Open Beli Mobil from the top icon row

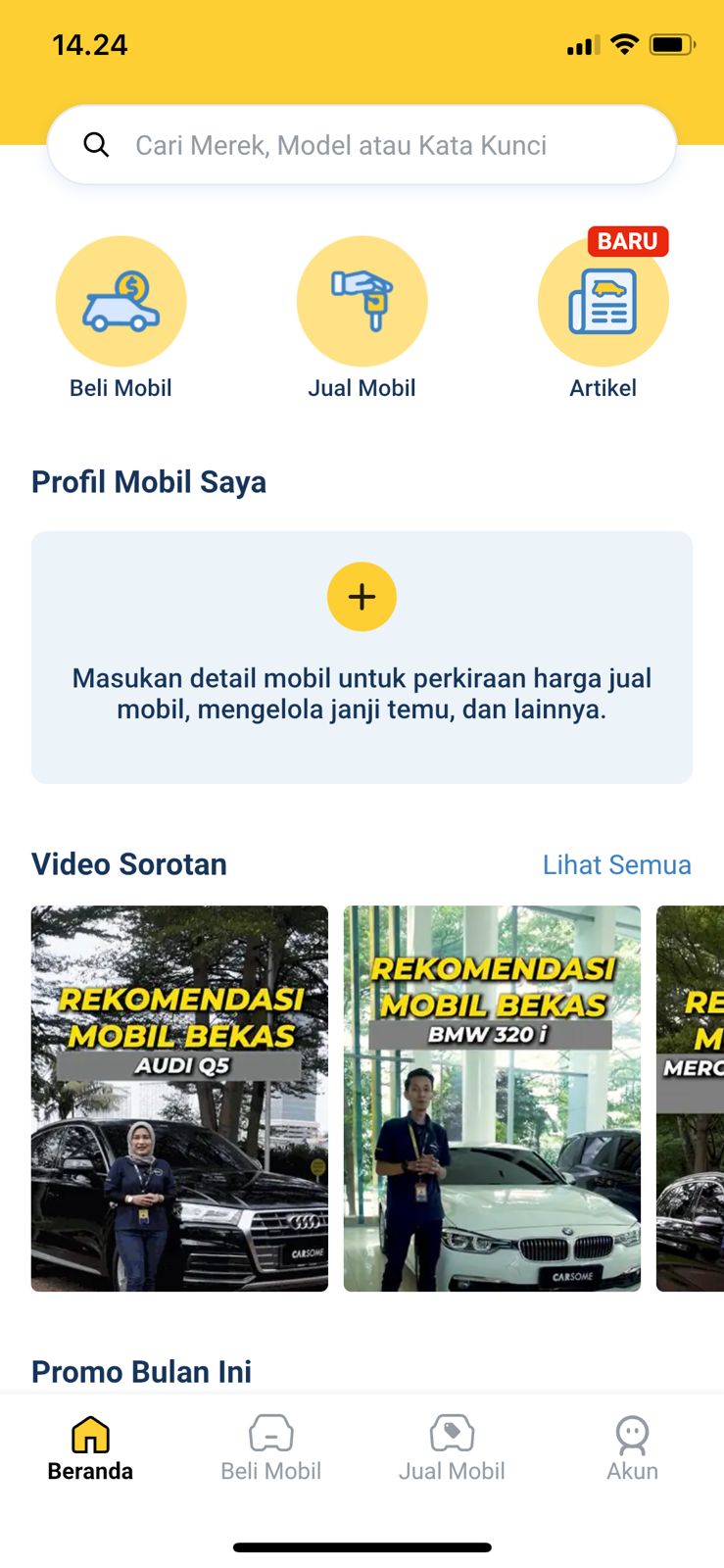point(121,301)
